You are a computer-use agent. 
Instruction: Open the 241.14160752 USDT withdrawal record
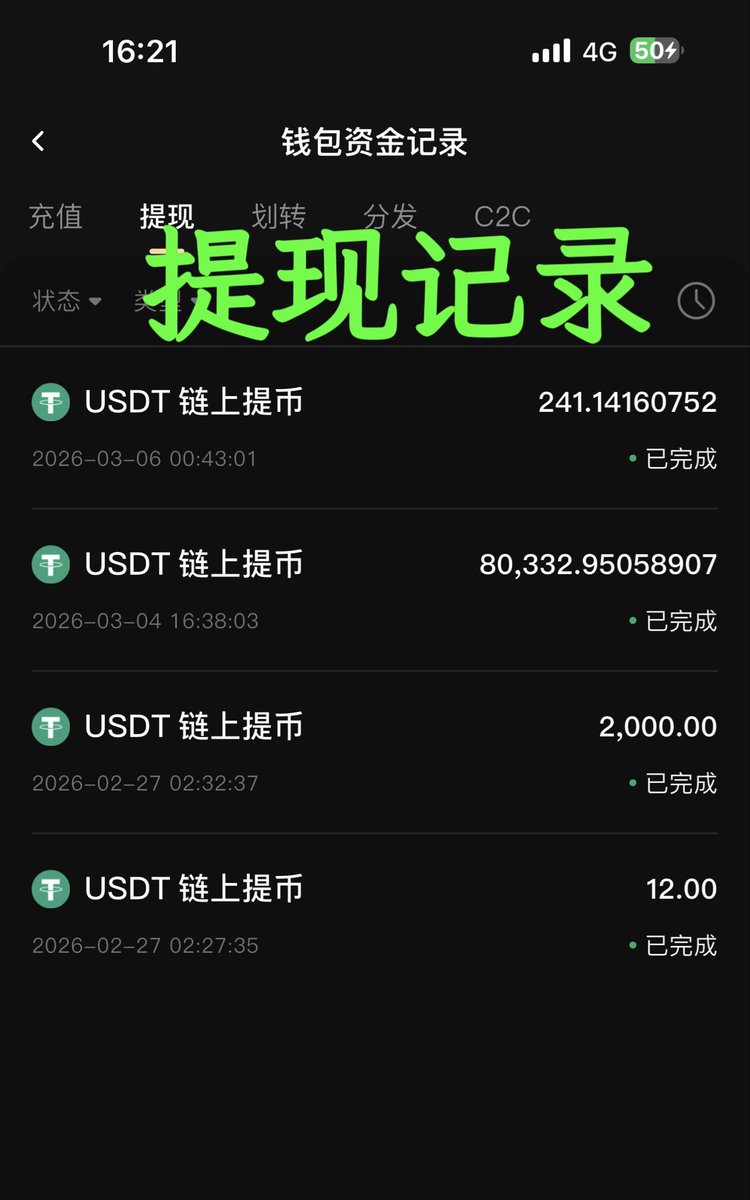(x=374, y=428)
